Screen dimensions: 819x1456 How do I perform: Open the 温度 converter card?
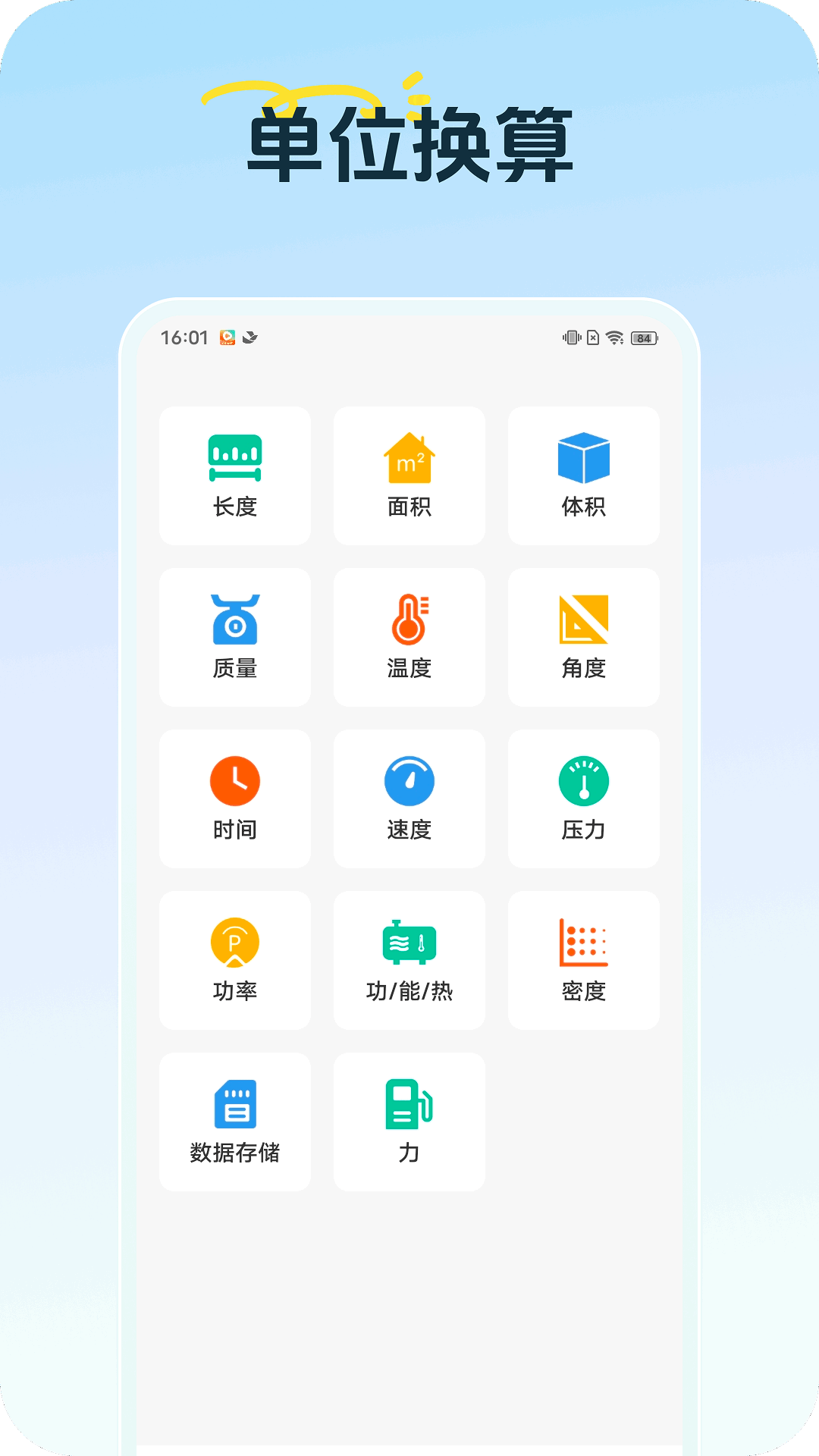click(x=409, y=636)
